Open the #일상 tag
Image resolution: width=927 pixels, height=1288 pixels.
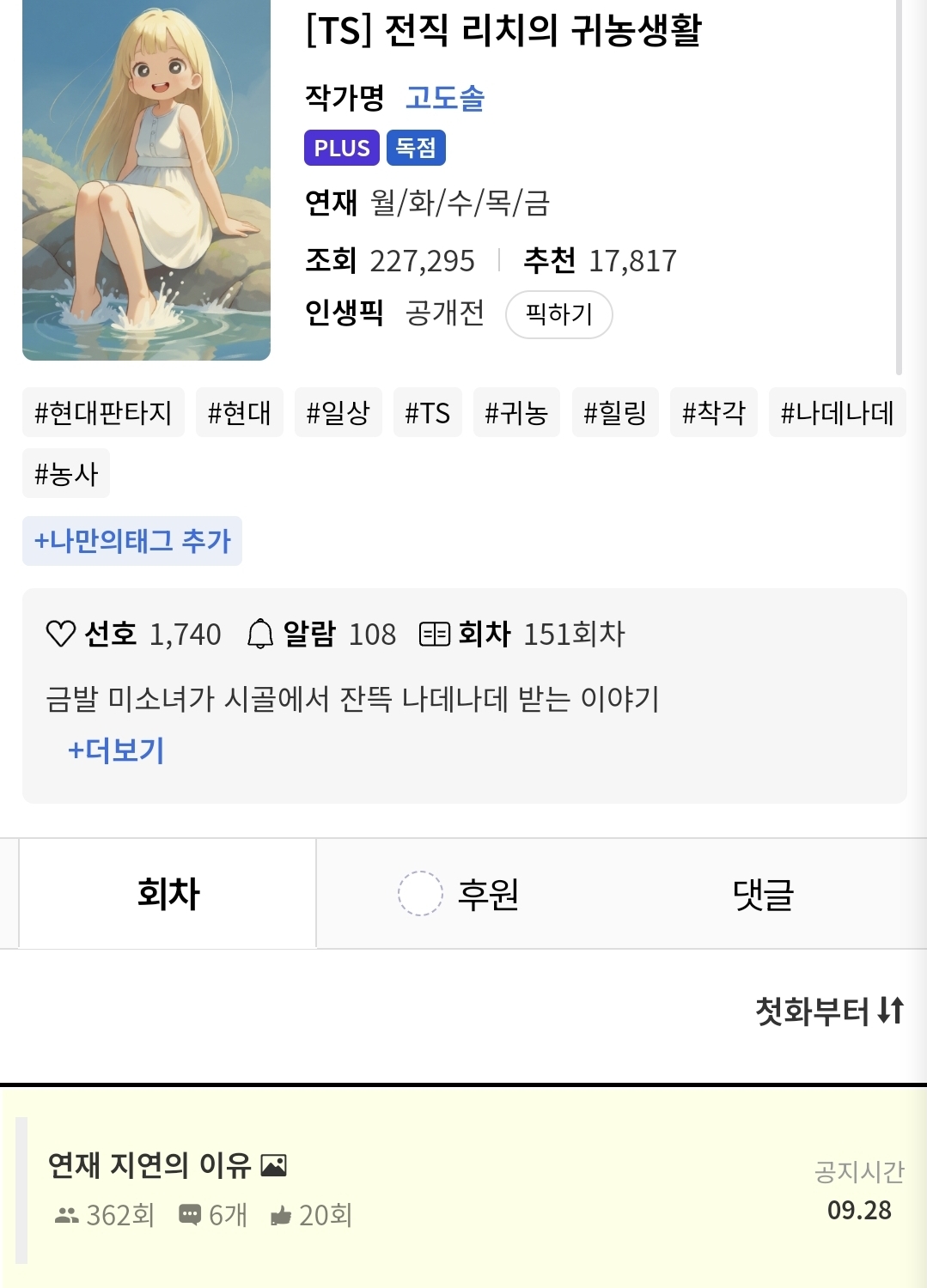(338, 413)
